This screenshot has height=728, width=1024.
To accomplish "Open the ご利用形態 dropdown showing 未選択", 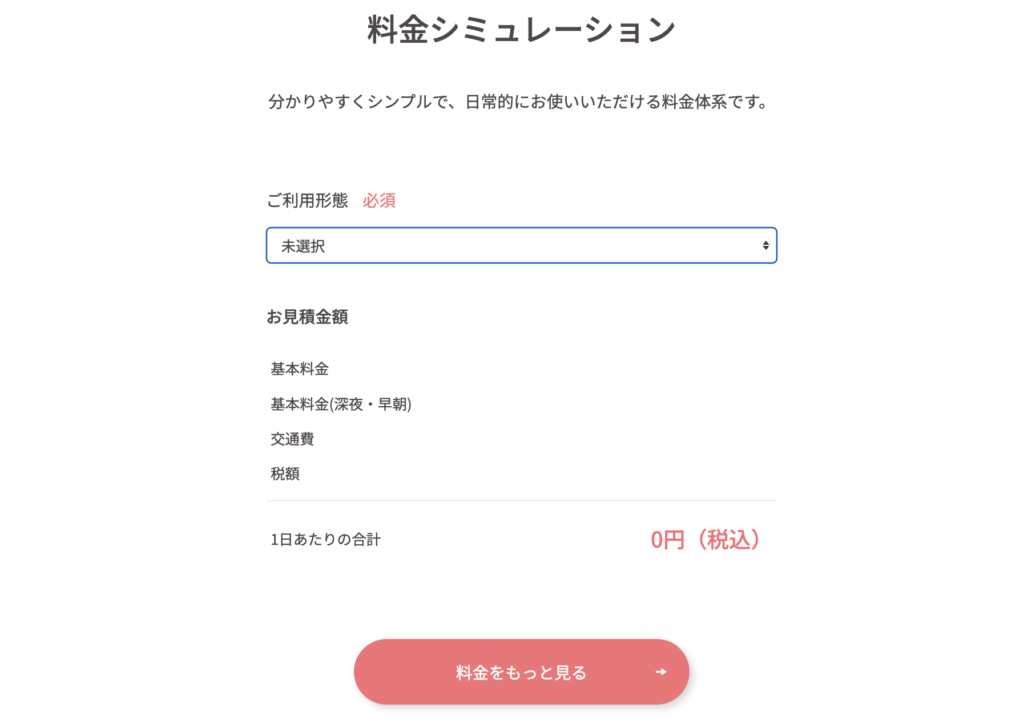I will click(x=521, y=246).
